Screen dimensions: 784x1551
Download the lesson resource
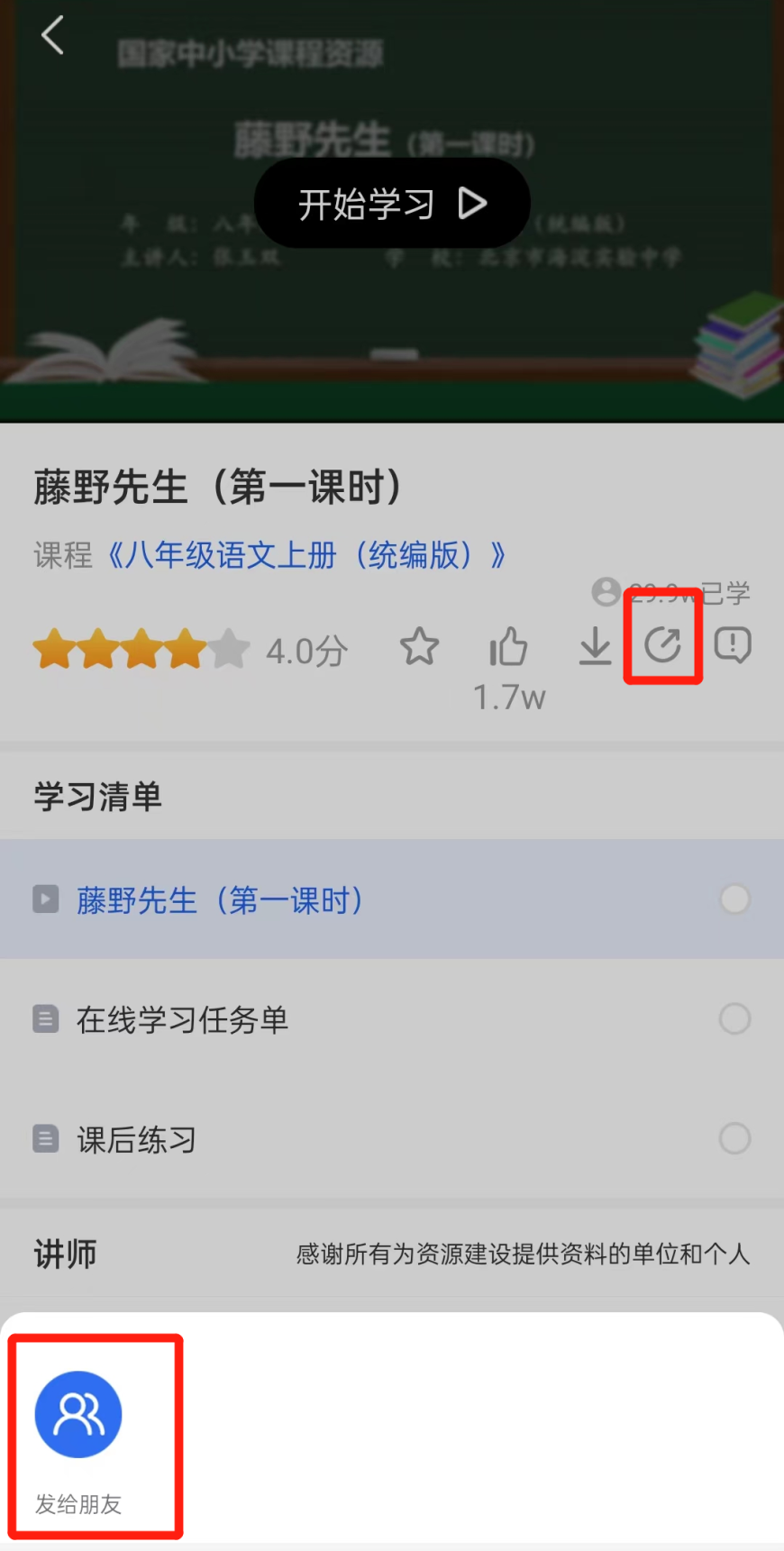tap(595, 645)
